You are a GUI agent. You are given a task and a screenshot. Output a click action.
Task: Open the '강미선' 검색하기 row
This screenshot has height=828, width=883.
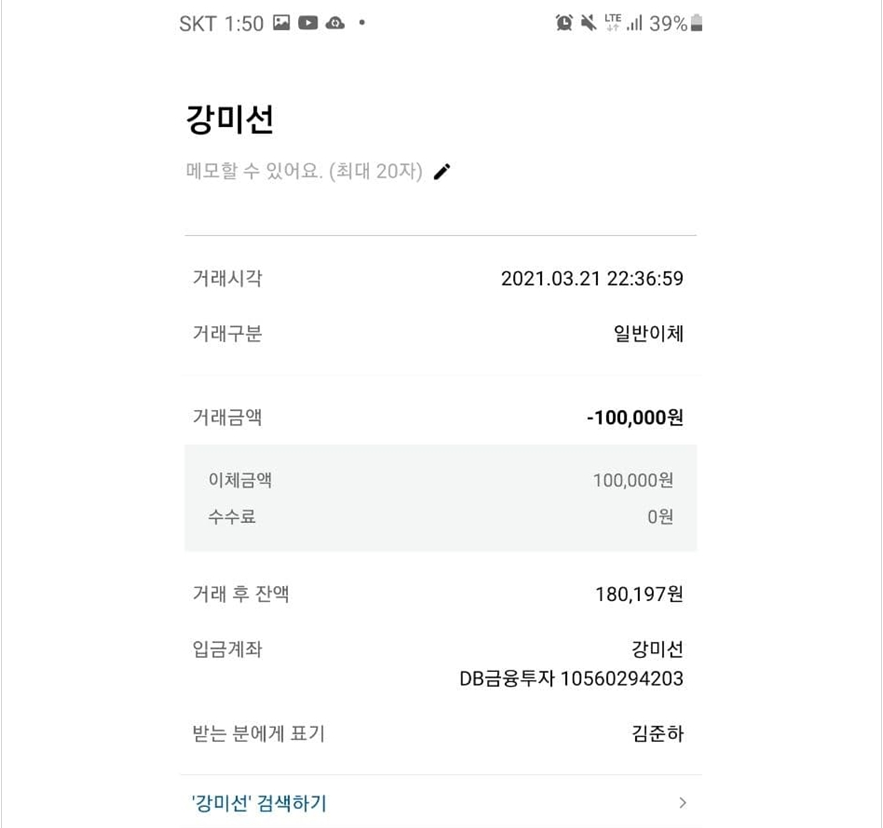click(440, 802)
